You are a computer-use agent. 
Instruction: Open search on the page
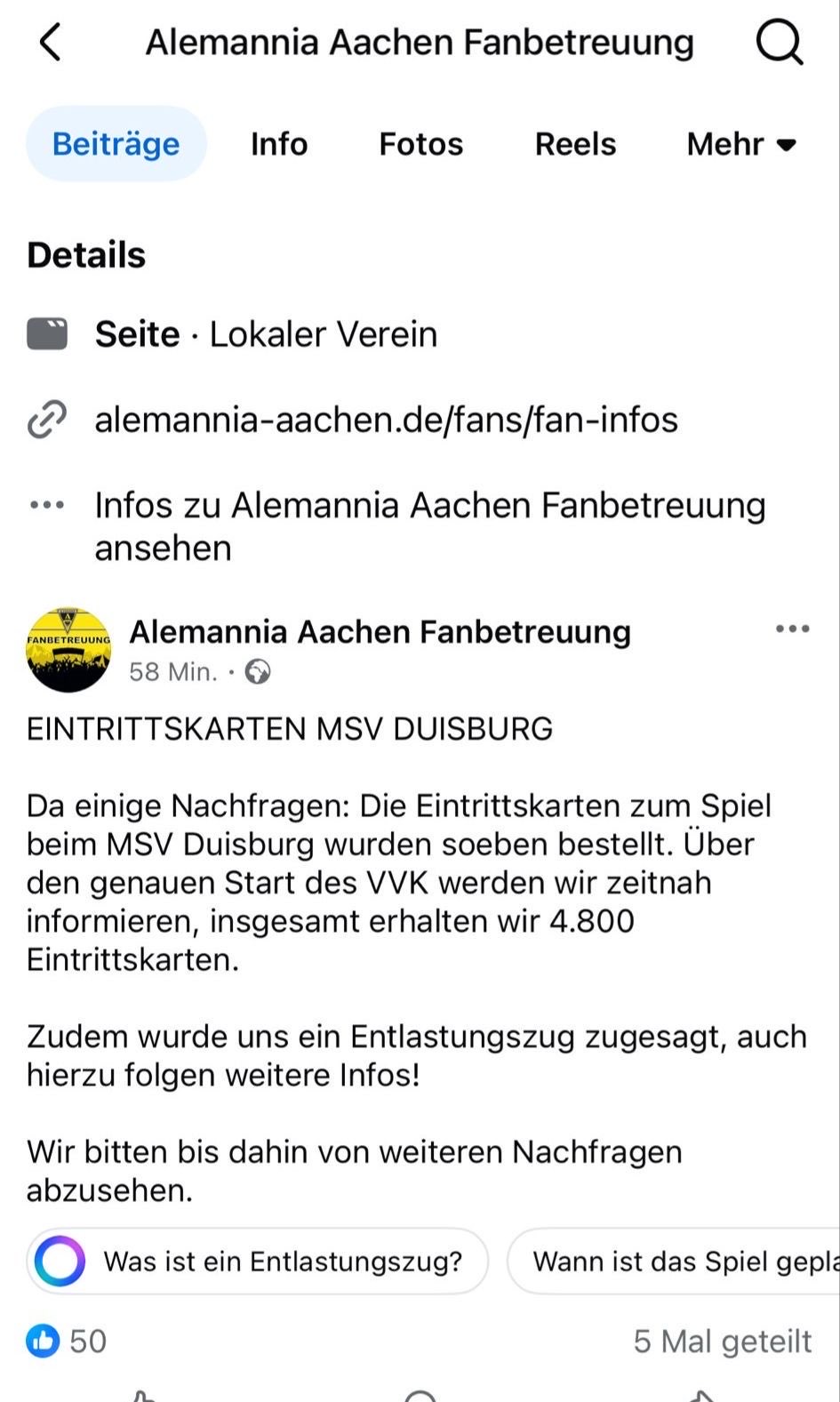(x=779, y=42)
